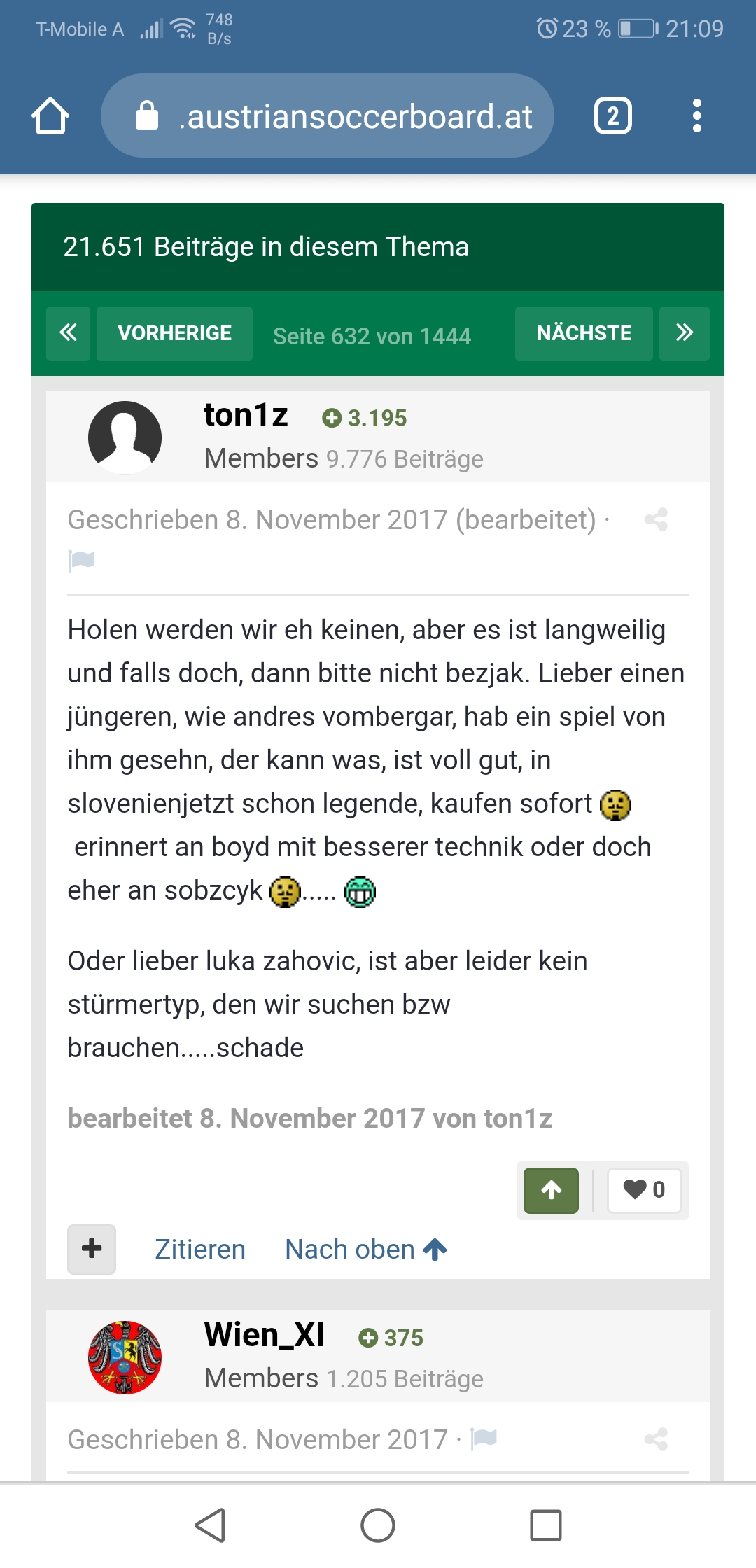Viewport: 756px width, 1568px height.
Task: Go to the NÄCHSTE page
Action: click(584, 333)
